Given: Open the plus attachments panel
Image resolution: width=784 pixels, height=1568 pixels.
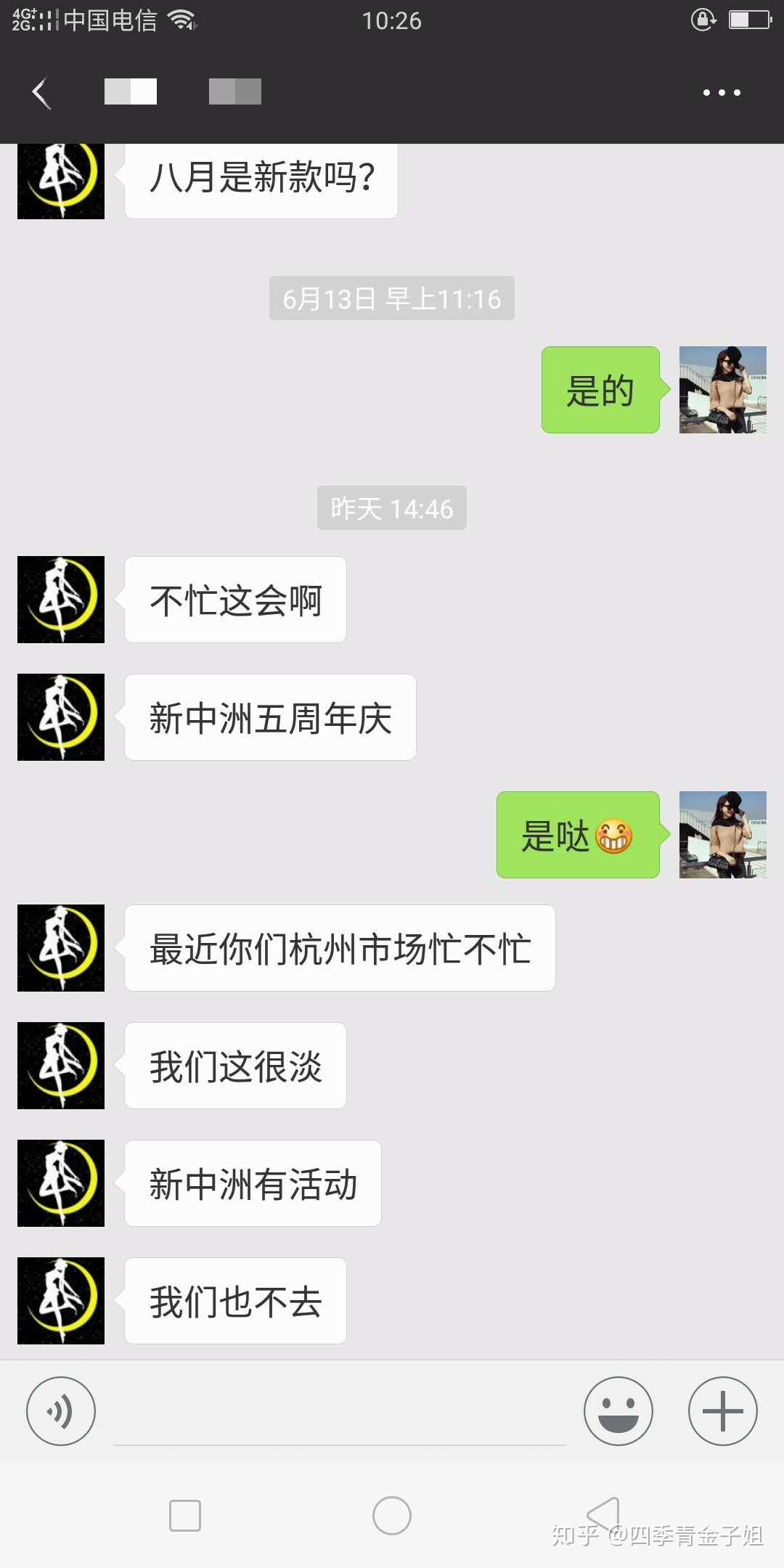Looking at the screenshot, I should (723, 1411).
